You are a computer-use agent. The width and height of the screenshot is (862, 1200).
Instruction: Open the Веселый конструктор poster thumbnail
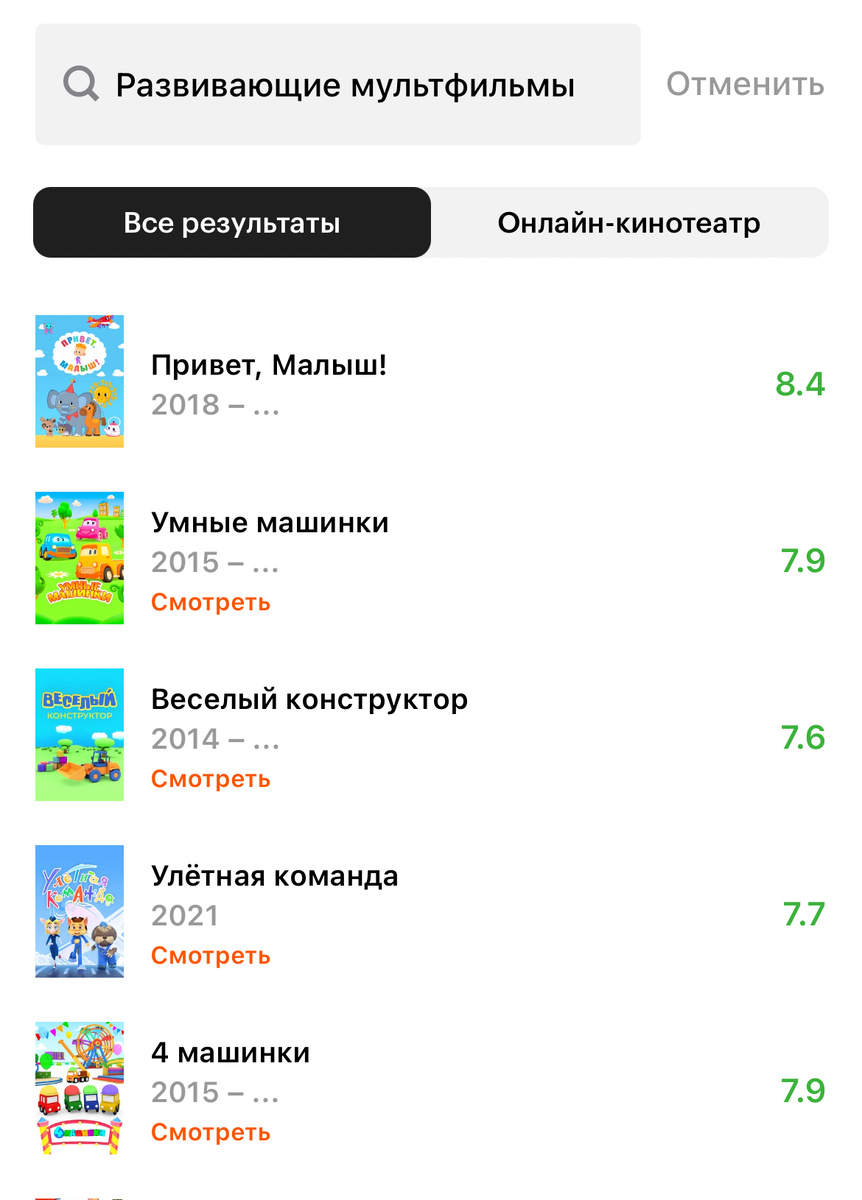point(80,734)
